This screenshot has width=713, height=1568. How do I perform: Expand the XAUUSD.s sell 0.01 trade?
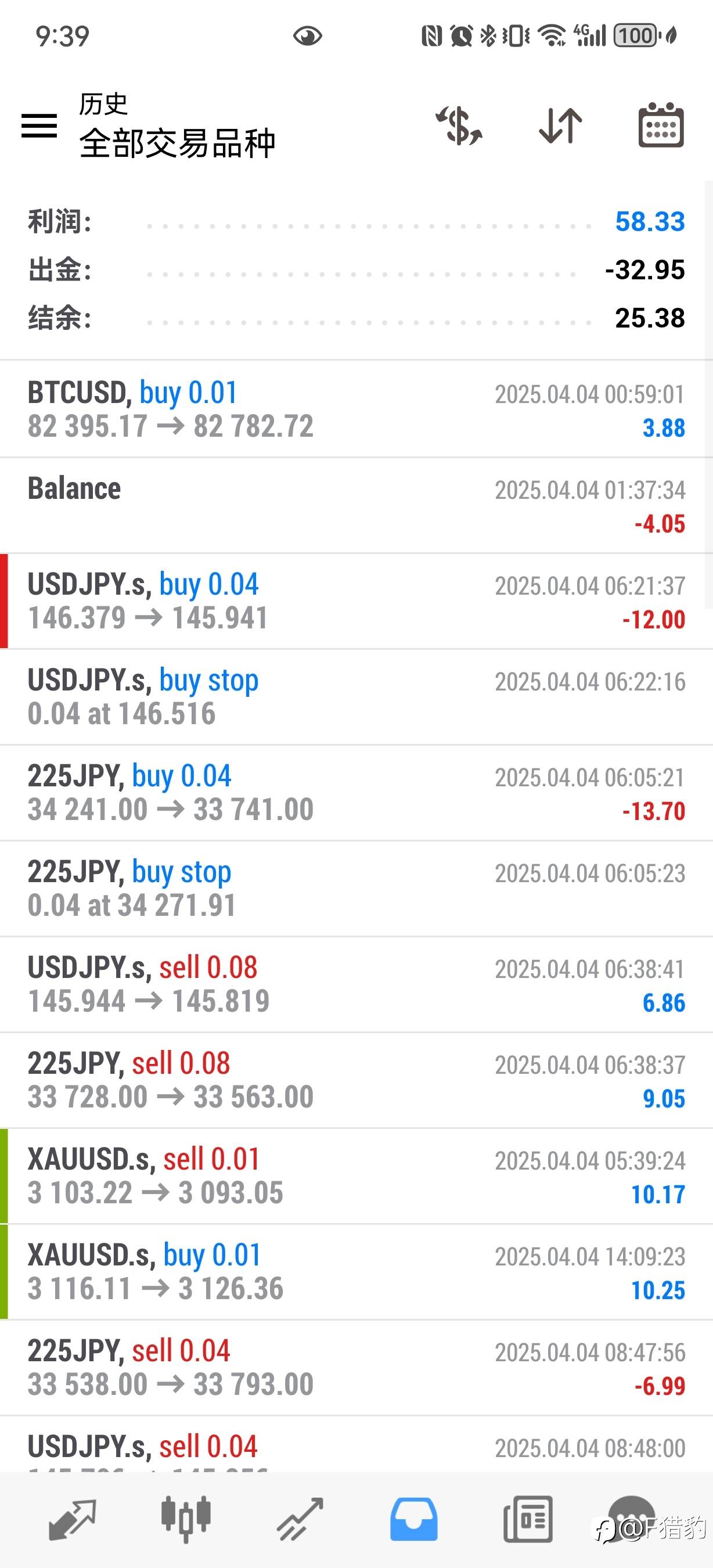356,1176
